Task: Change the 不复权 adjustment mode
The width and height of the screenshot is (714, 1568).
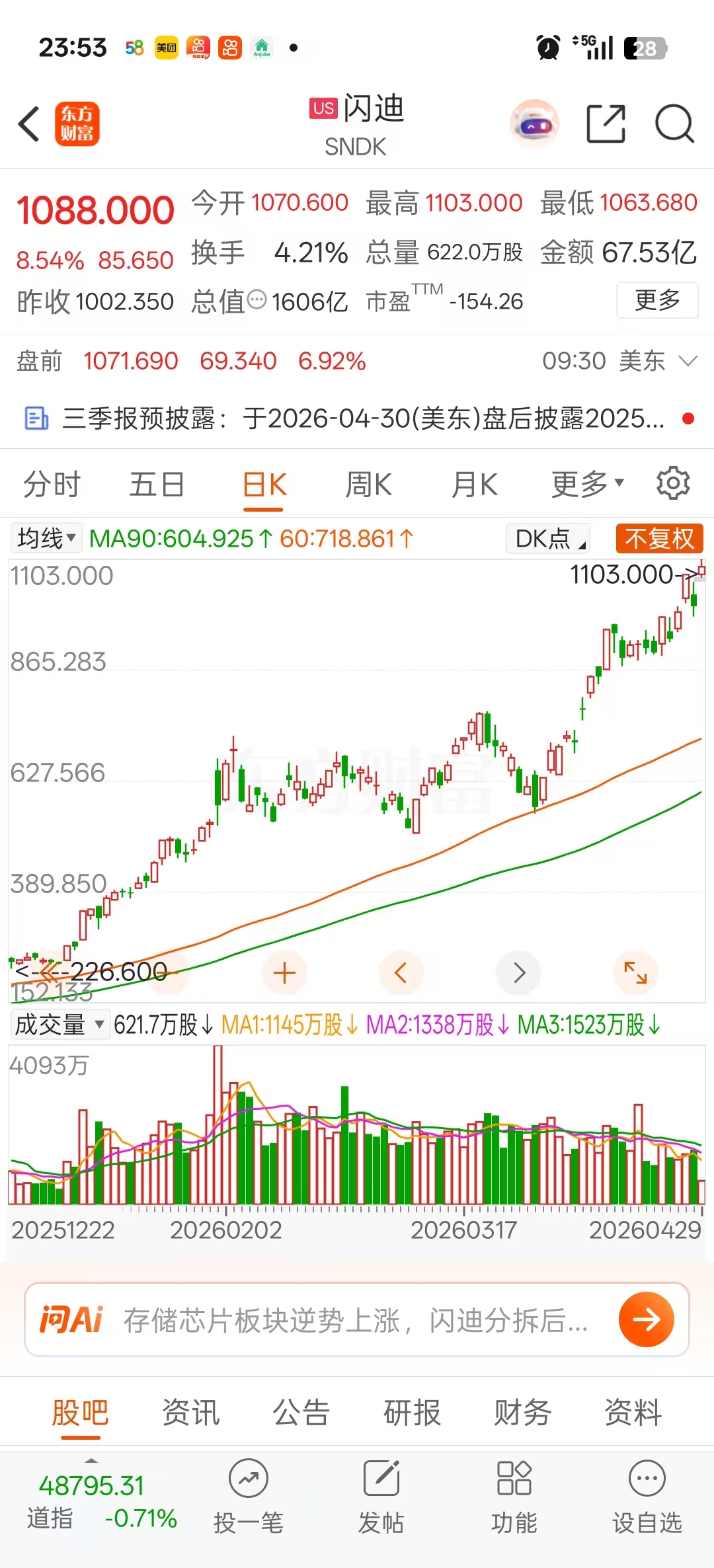Action: (x=659, y=539)
